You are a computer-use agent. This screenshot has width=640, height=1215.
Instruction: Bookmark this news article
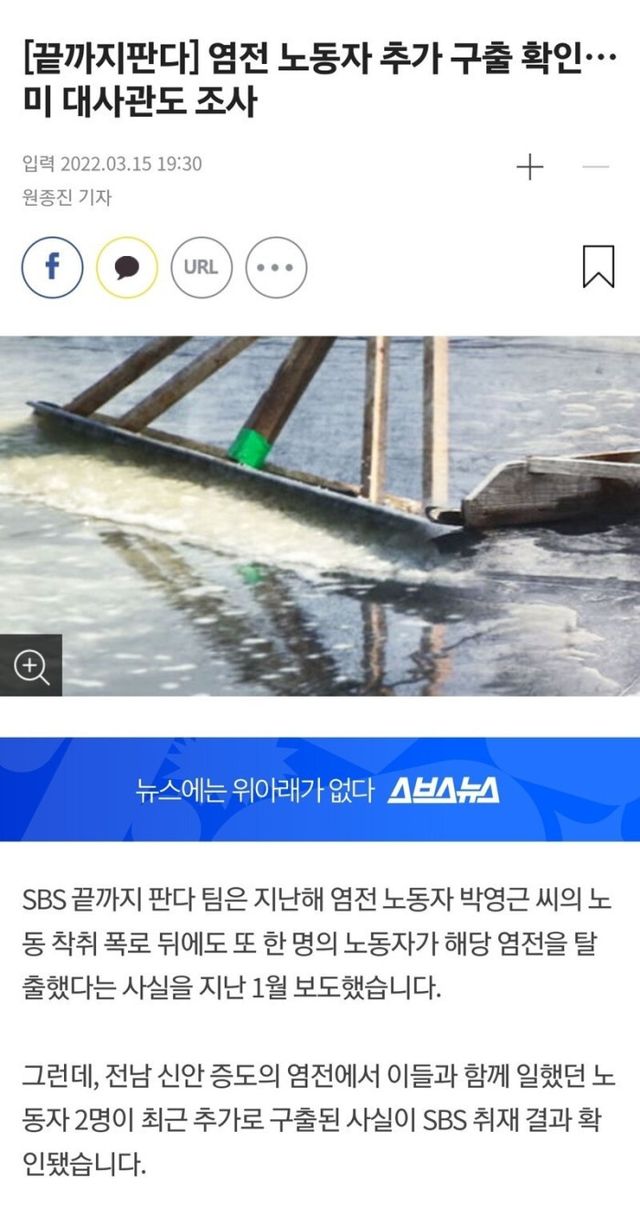pos(598,266)
